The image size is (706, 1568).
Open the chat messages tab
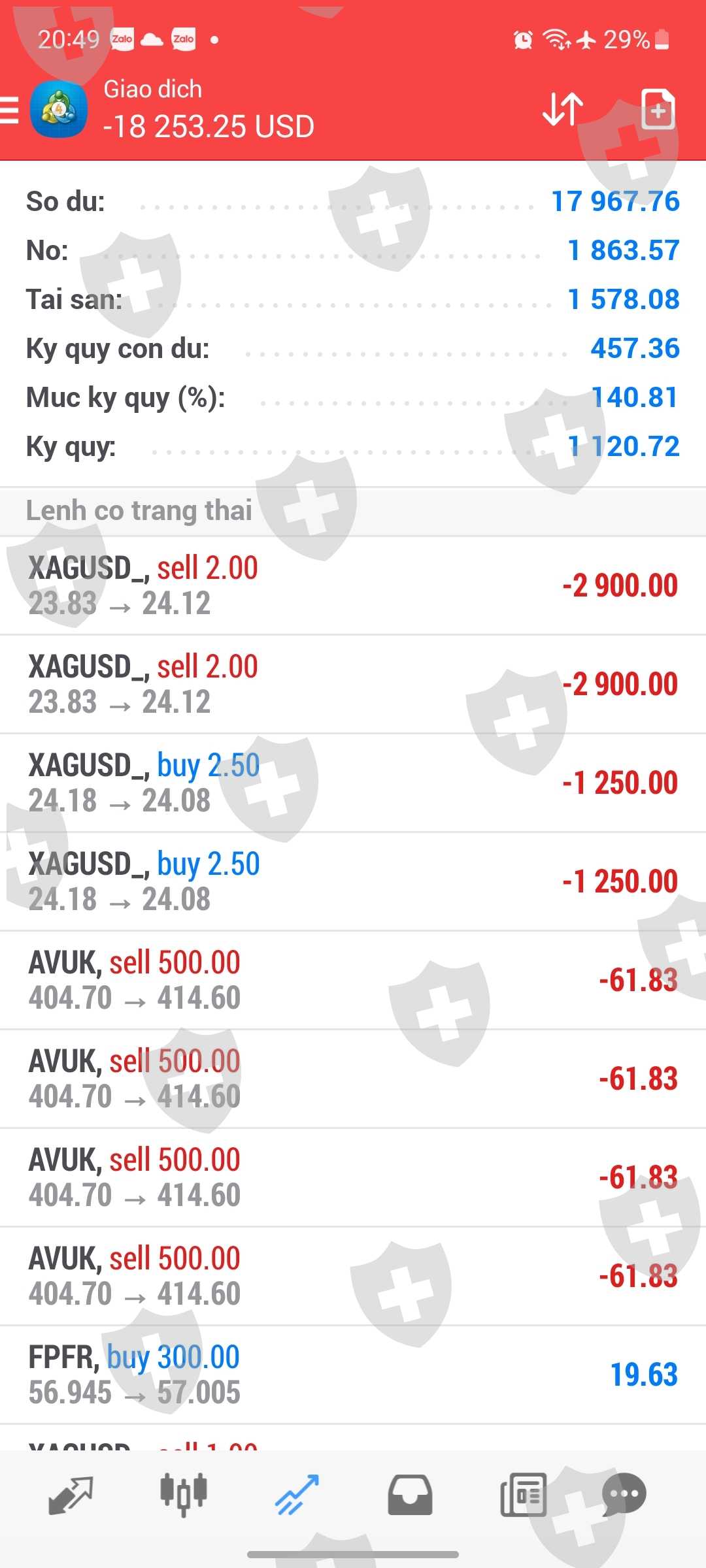623,1495
